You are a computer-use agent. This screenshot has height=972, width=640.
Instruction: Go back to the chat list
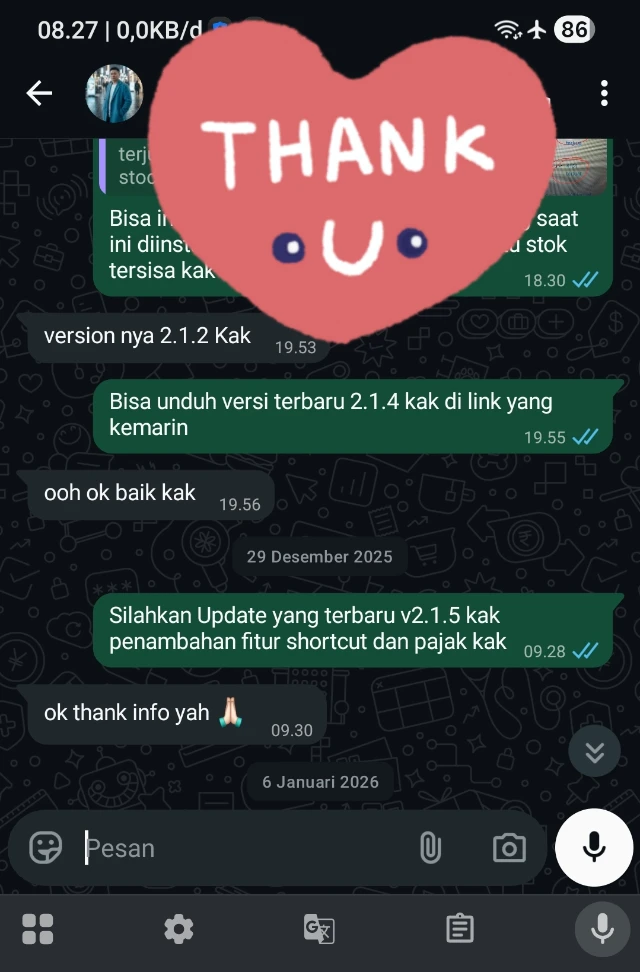[x=39, y=94]
